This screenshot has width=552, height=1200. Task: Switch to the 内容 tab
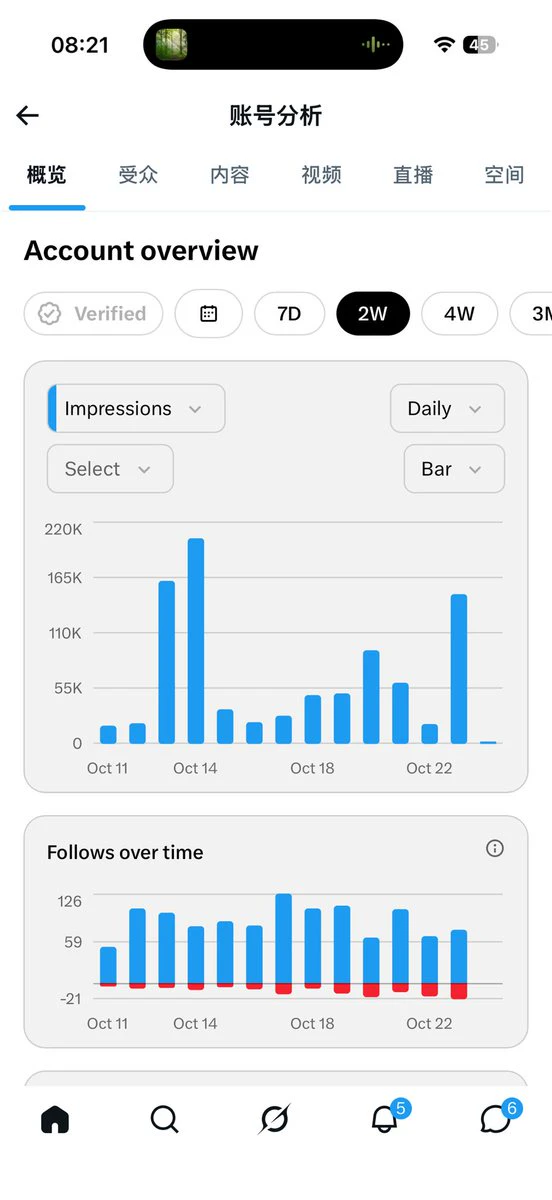(x=230, y=175)
